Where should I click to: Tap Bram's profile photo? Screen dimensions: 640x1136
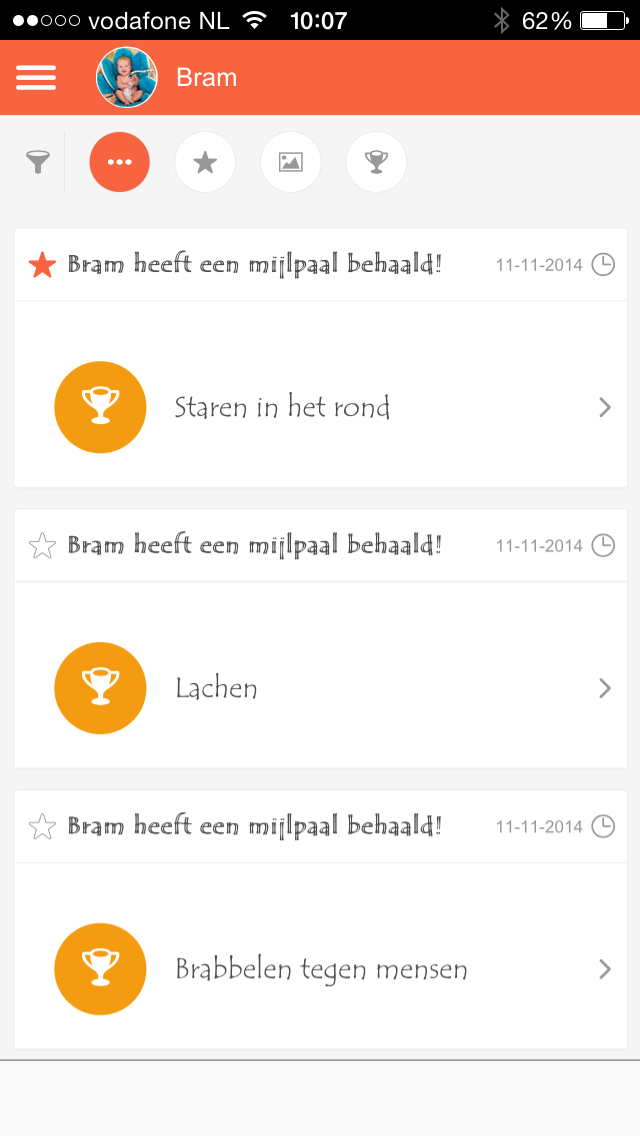tap(126, 78)
